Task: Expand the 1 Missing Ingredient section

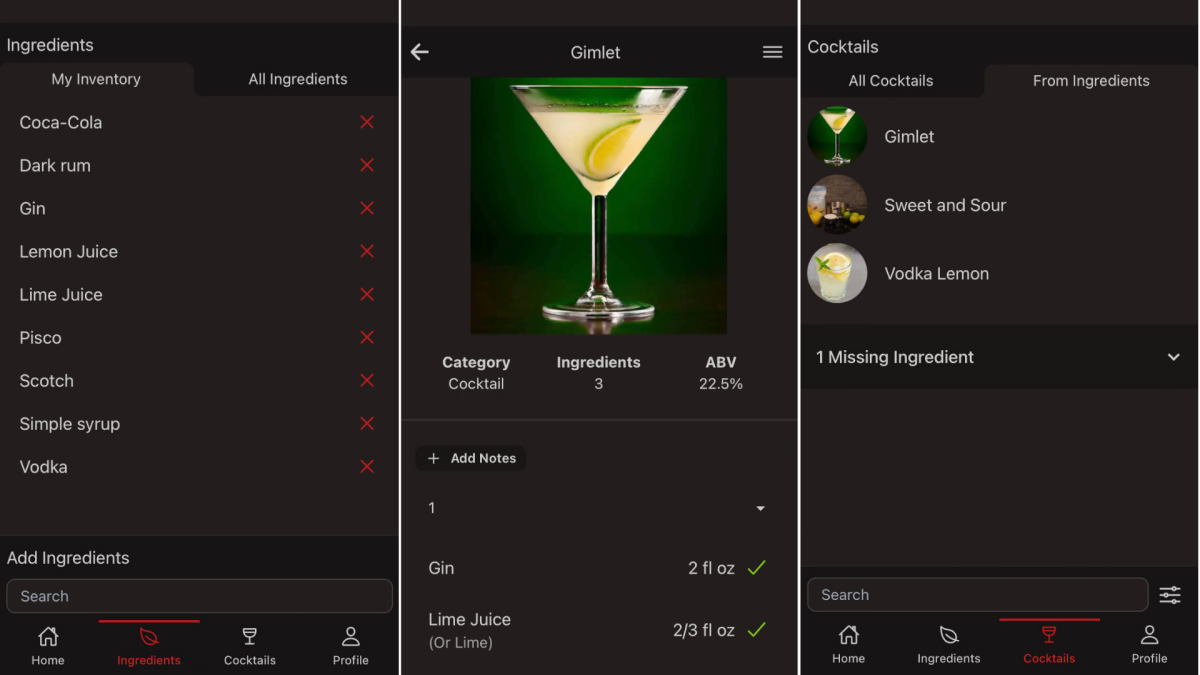Action: [998, 357]
